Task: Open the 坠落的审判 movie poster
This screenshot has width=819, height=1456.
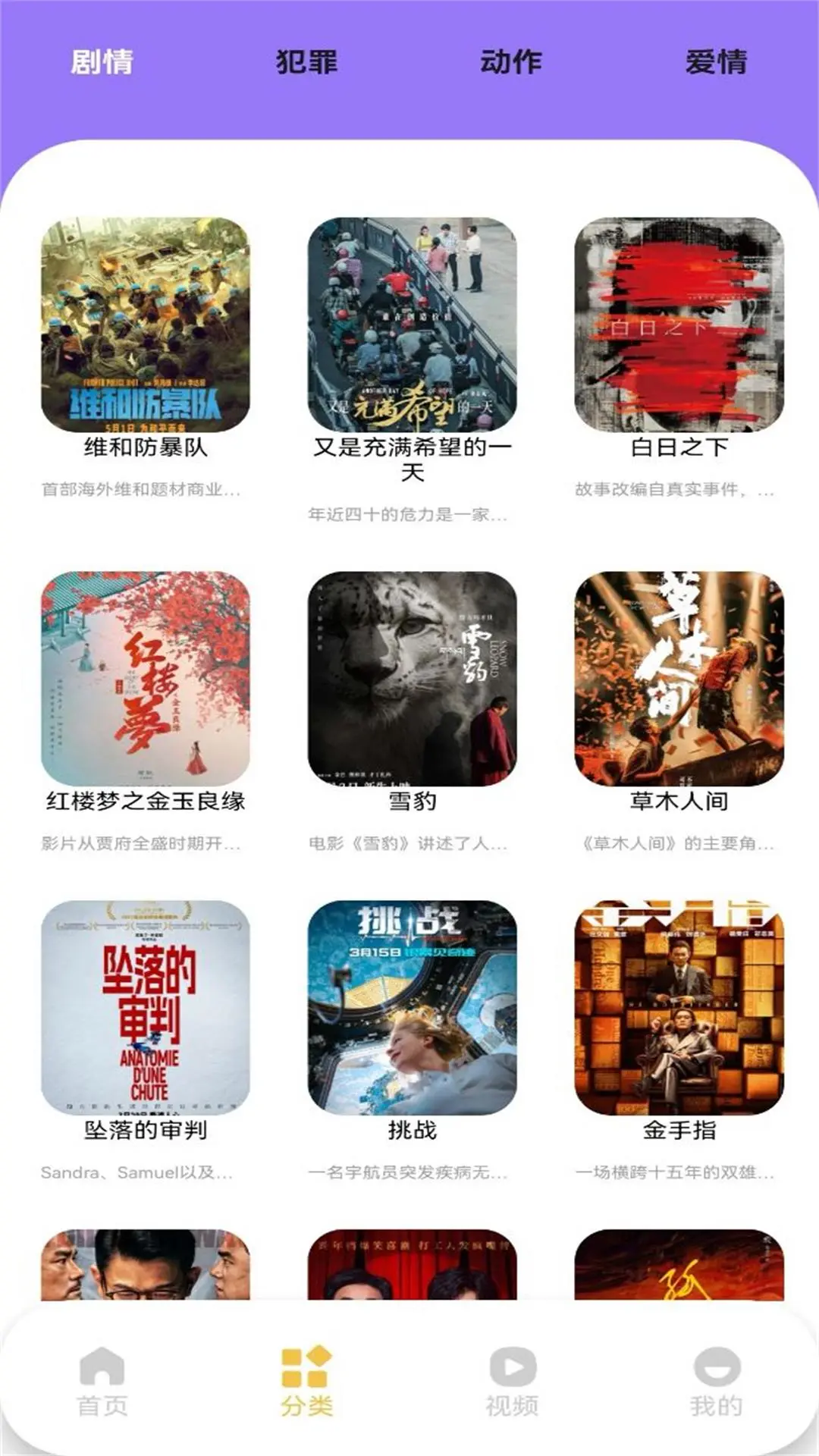Action: (x=144, y=1009)
